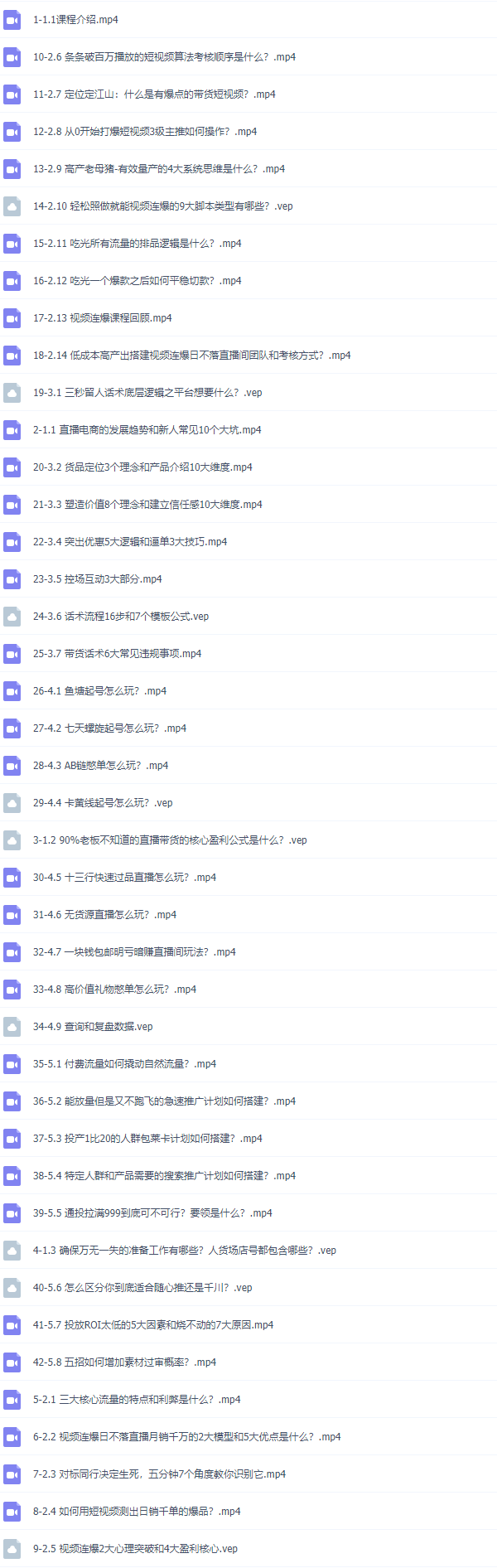Screen dimensions: 497x1568
Task: Open 40-5.6 随心推还是千川 .vep file
Action: click(142, 1288)
